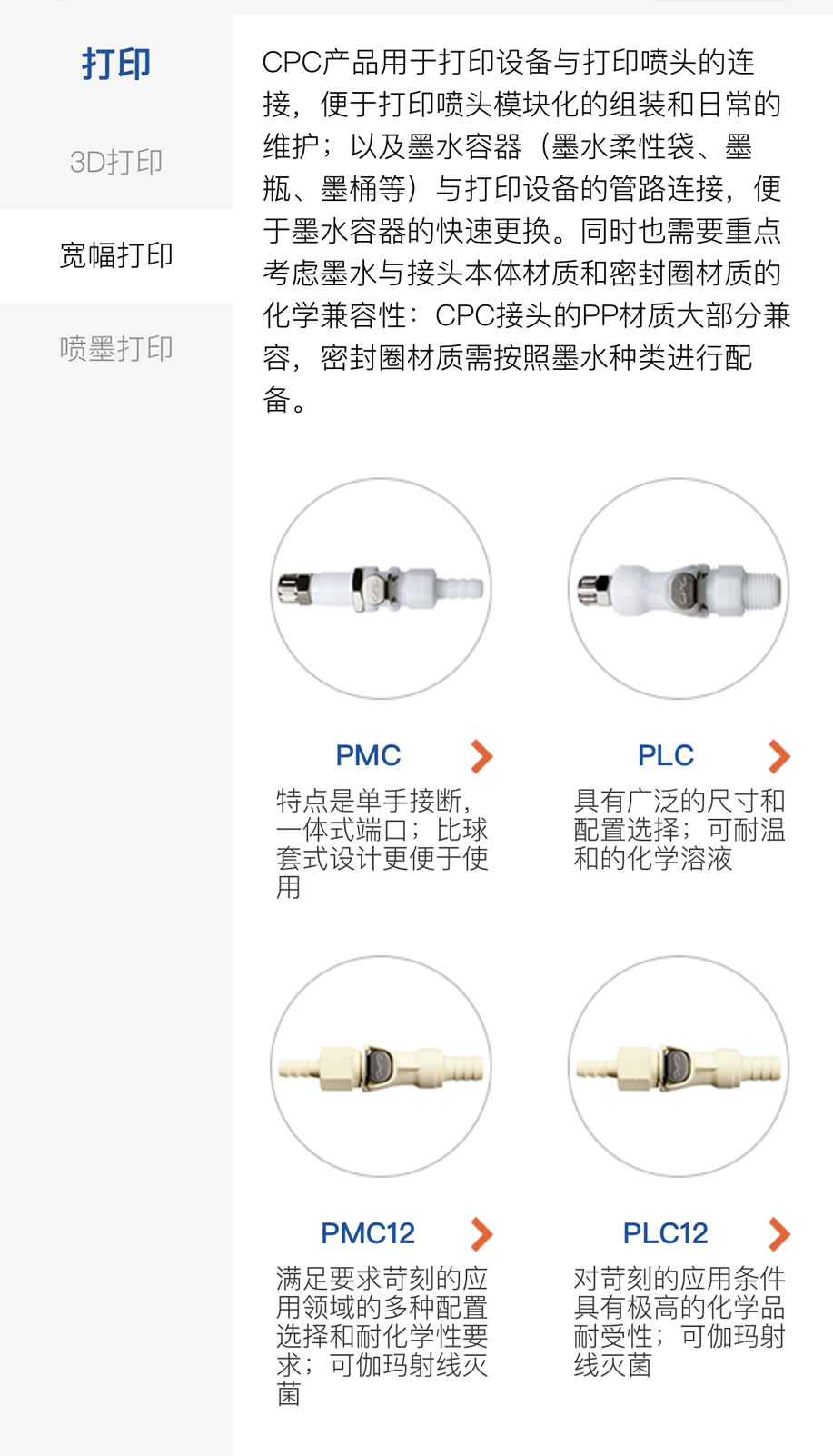The width and height of the screenshot is (833, 1456).
Task: View the PMC12 product details
Action: [x=368, y=1233]
